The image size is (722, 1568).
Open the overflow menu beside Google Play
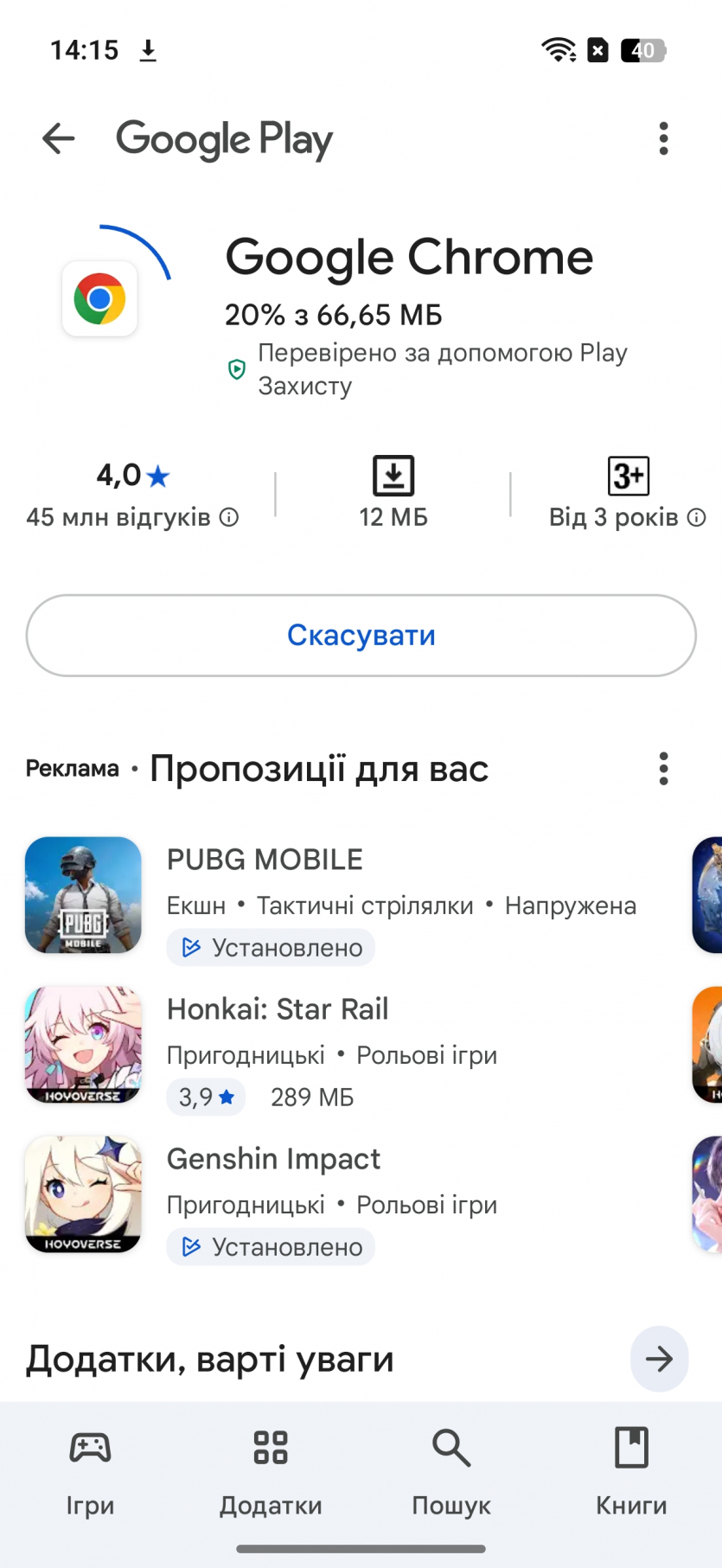(663, 138)
